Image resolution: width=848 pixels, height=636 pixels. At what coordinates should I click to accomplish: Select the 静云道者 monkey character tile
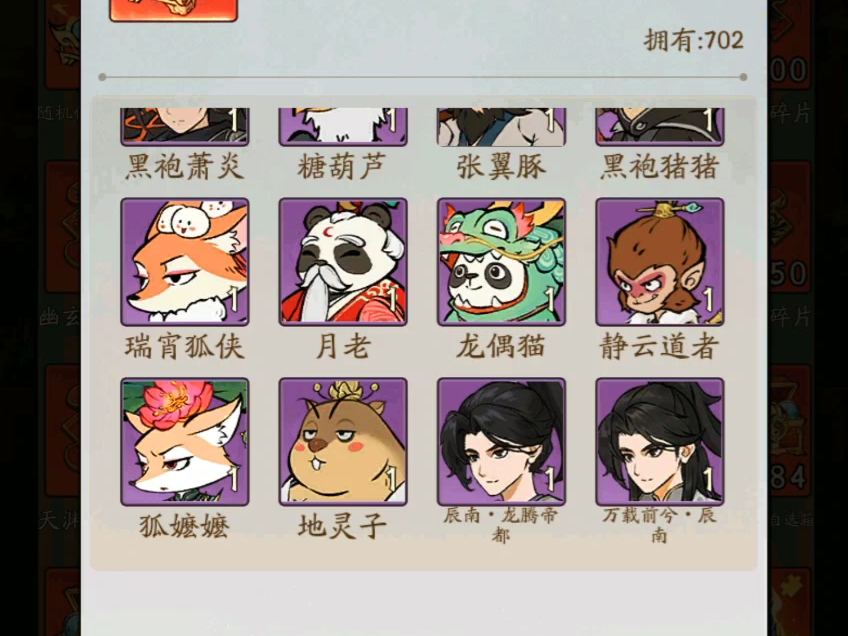(659, 262)
